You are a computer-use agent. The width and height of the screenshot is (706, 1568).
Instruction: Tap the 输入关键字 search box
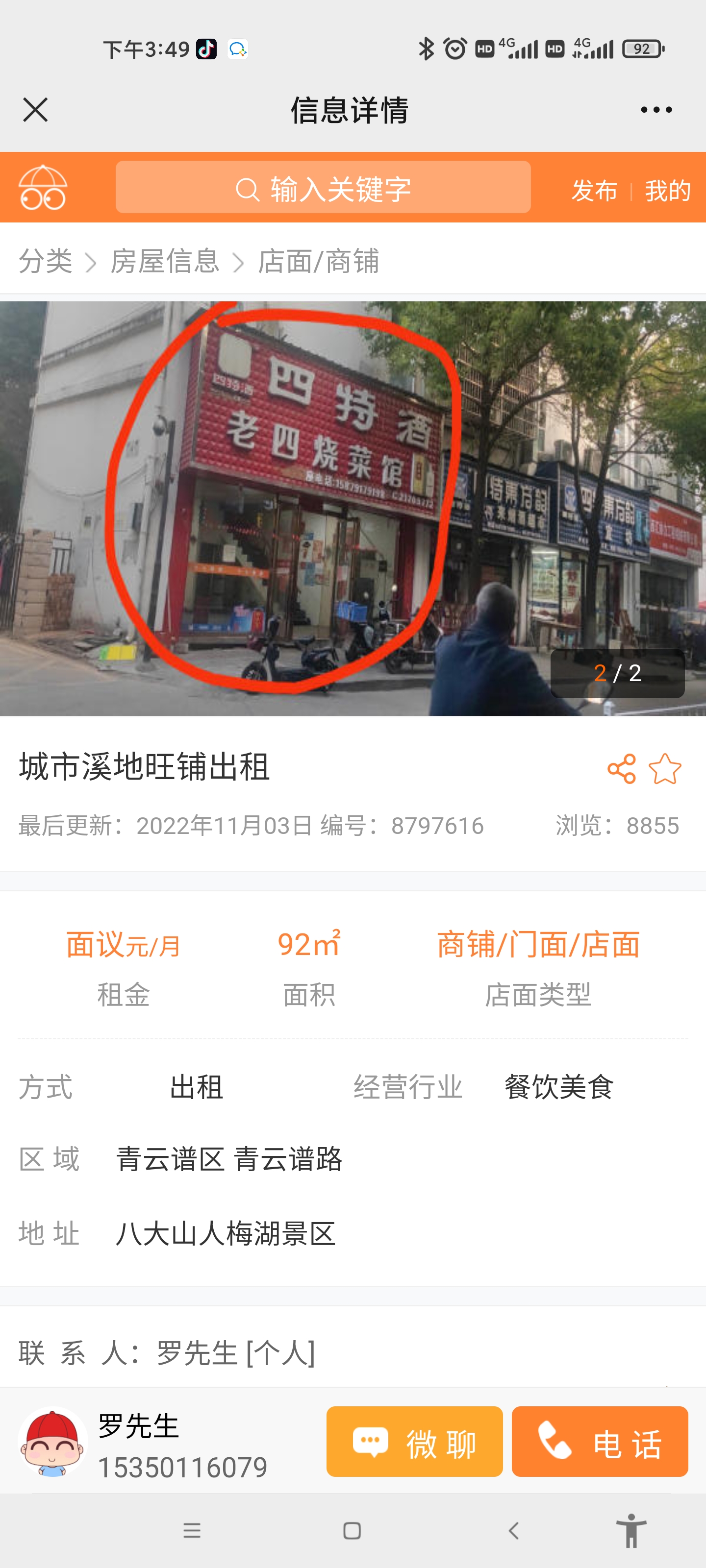click(x=323, y=188)
